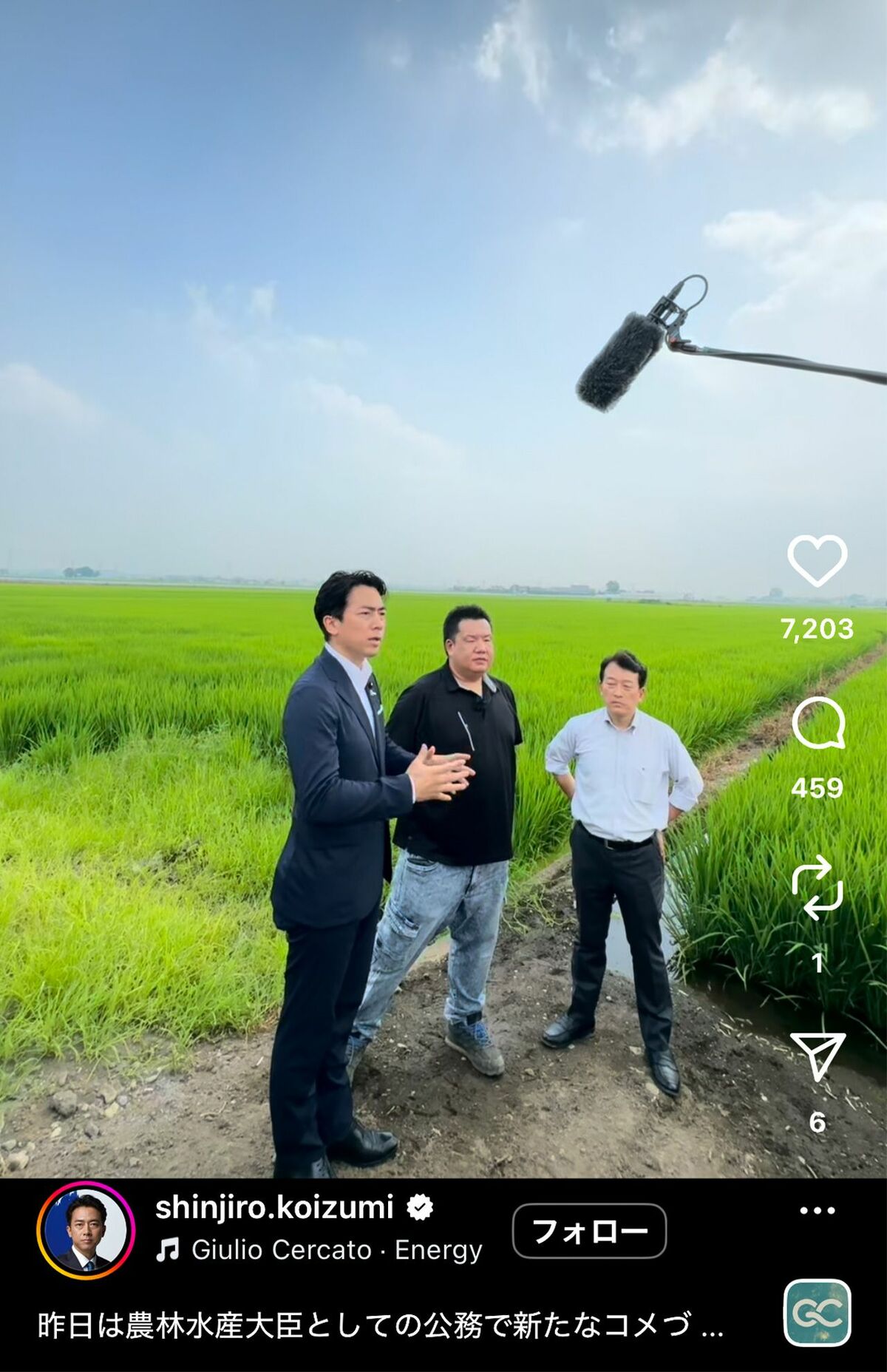
Task: Open the comments on this reel
Action: tap(818, 724)
